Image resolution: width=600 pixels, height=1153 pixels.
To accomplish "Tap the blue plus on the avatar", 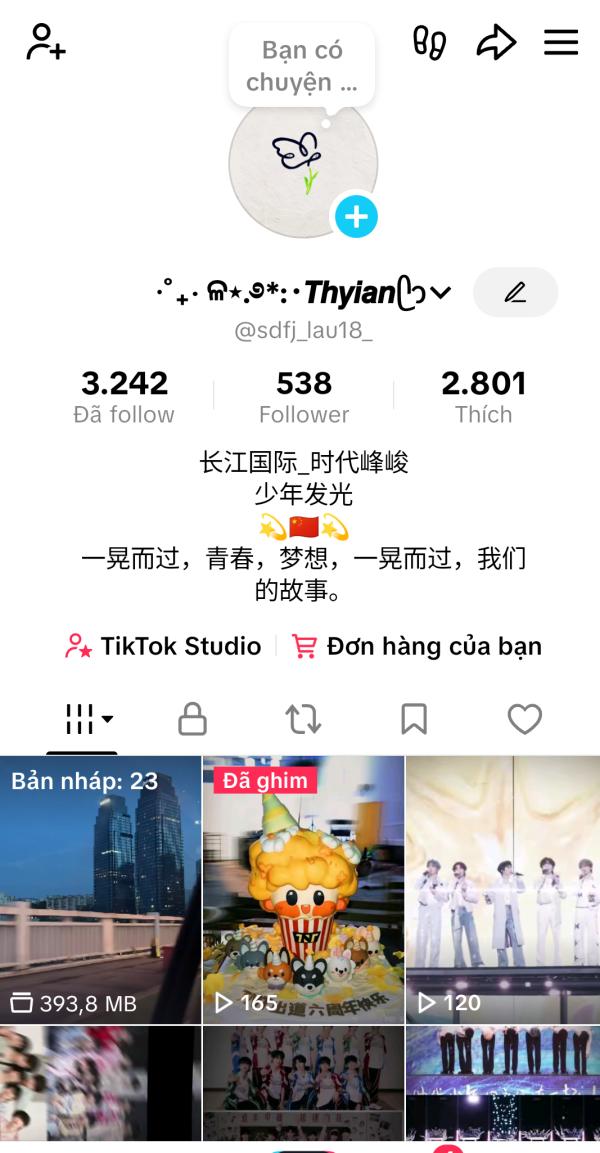I will [356, 216].
